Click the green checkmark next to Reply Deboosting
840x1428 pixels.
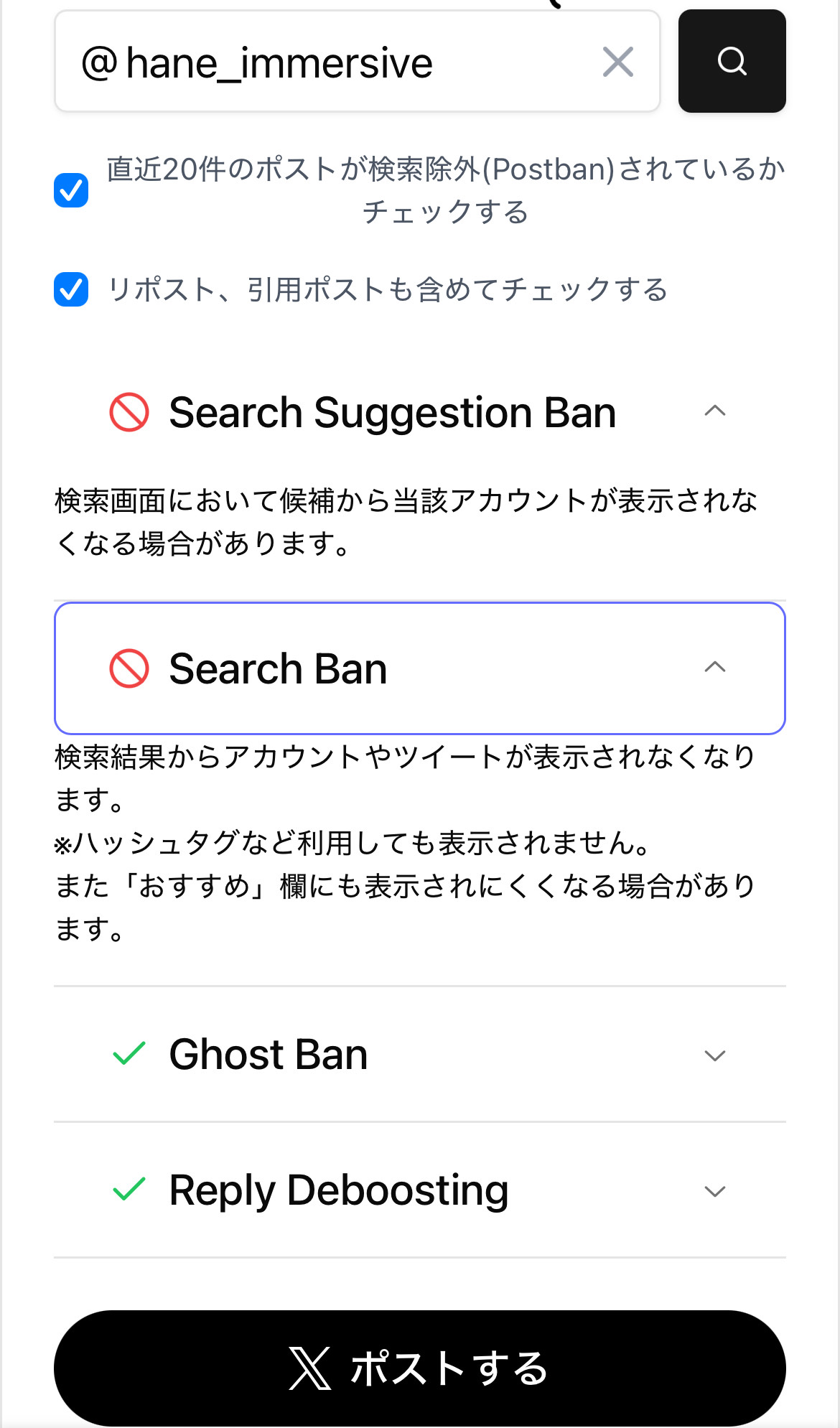tap(129, 1190)
